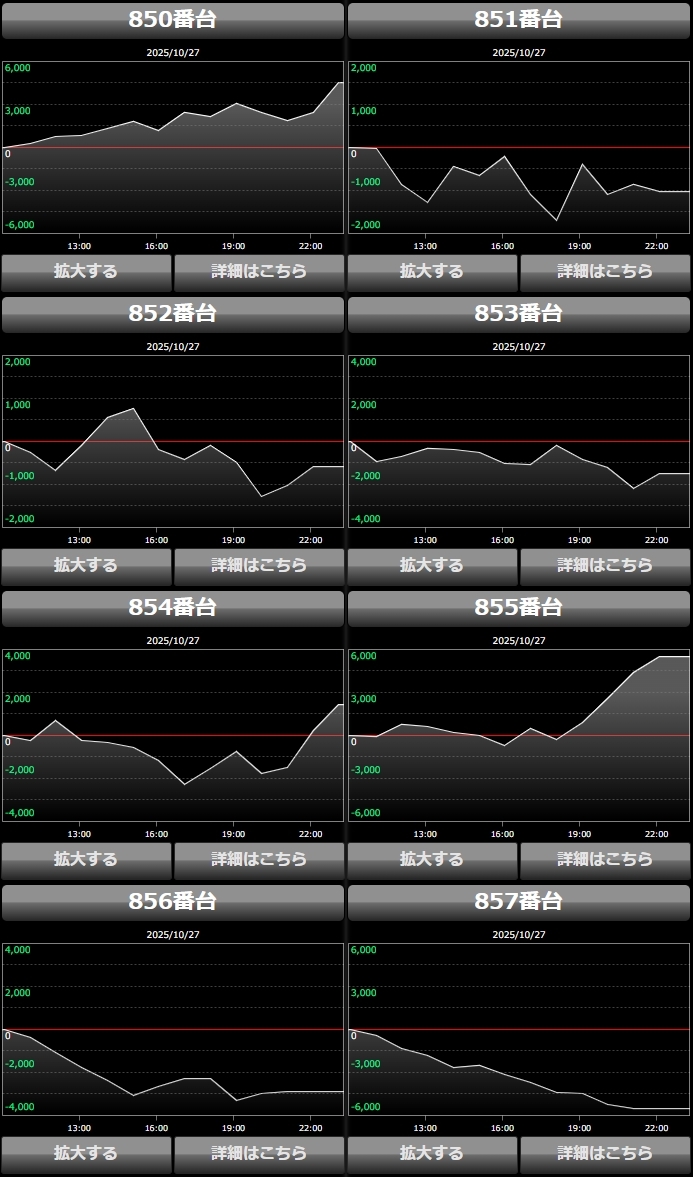Open 詳細はこちら for 850番台
The width and height of the screenshot is (693, 1177).
pos(259,272)
